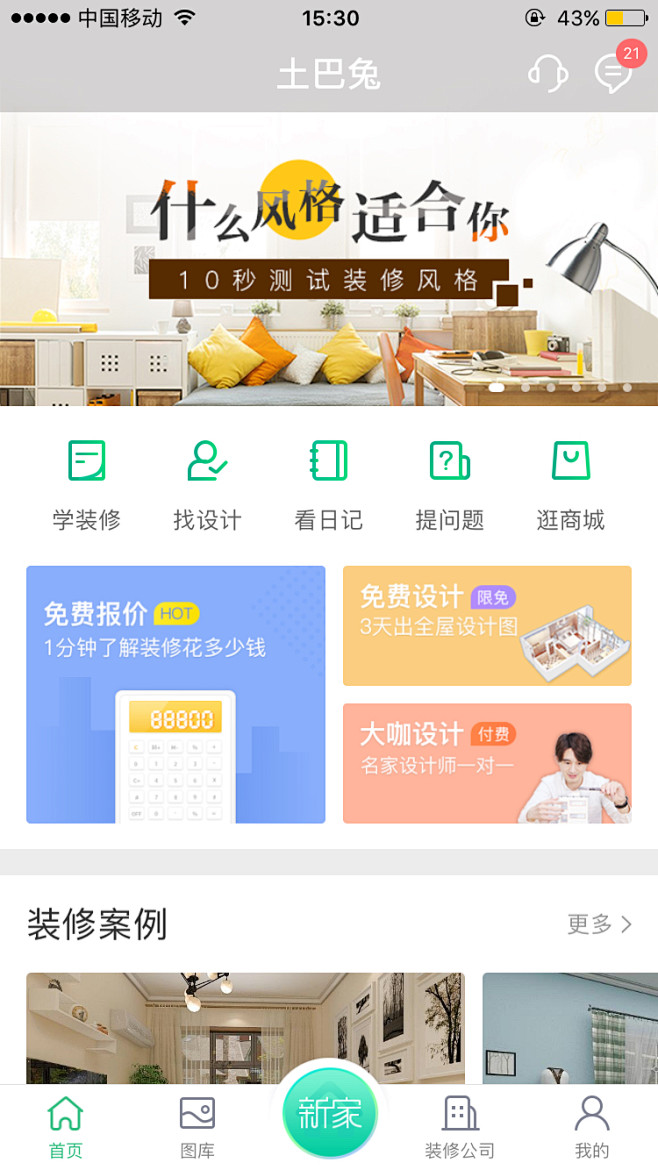Image resolution: width=658 pixels, height=1170 pixels.
Task: Open messages with 21 unread badge
Action: (613, 73)
